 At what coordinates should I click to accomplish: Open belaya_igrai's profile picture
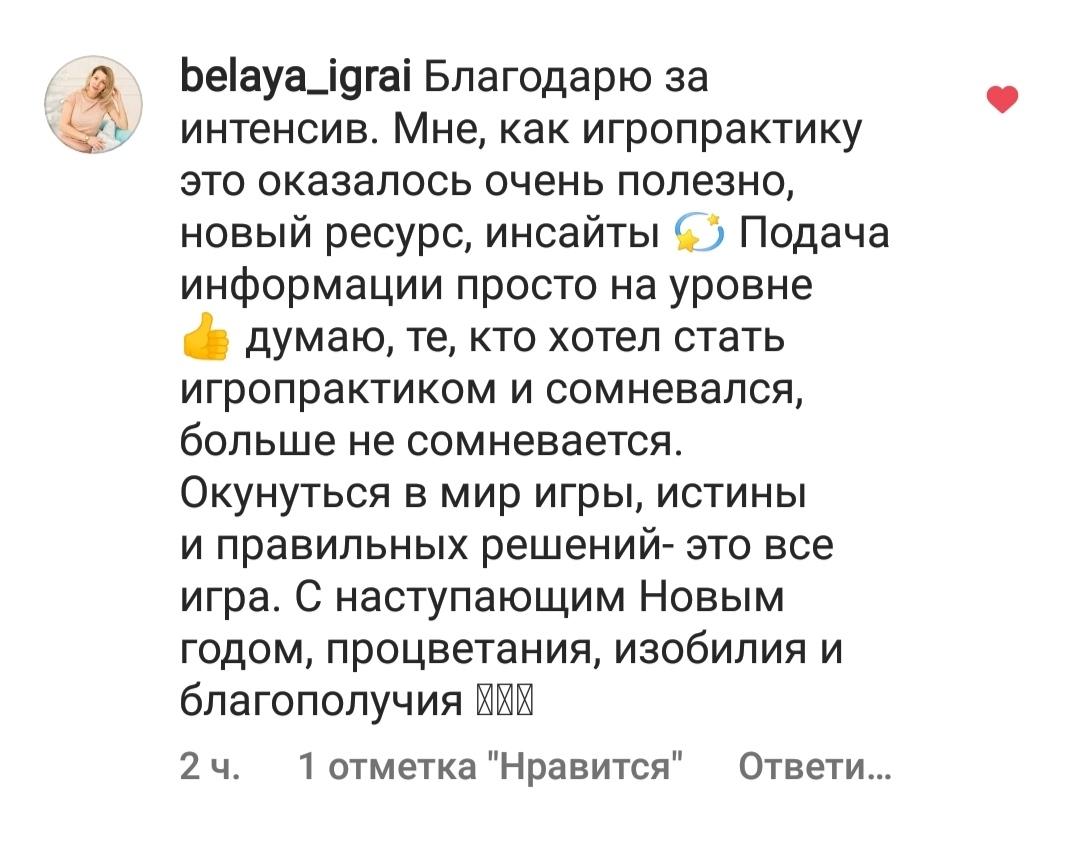[x=97, y=105]
